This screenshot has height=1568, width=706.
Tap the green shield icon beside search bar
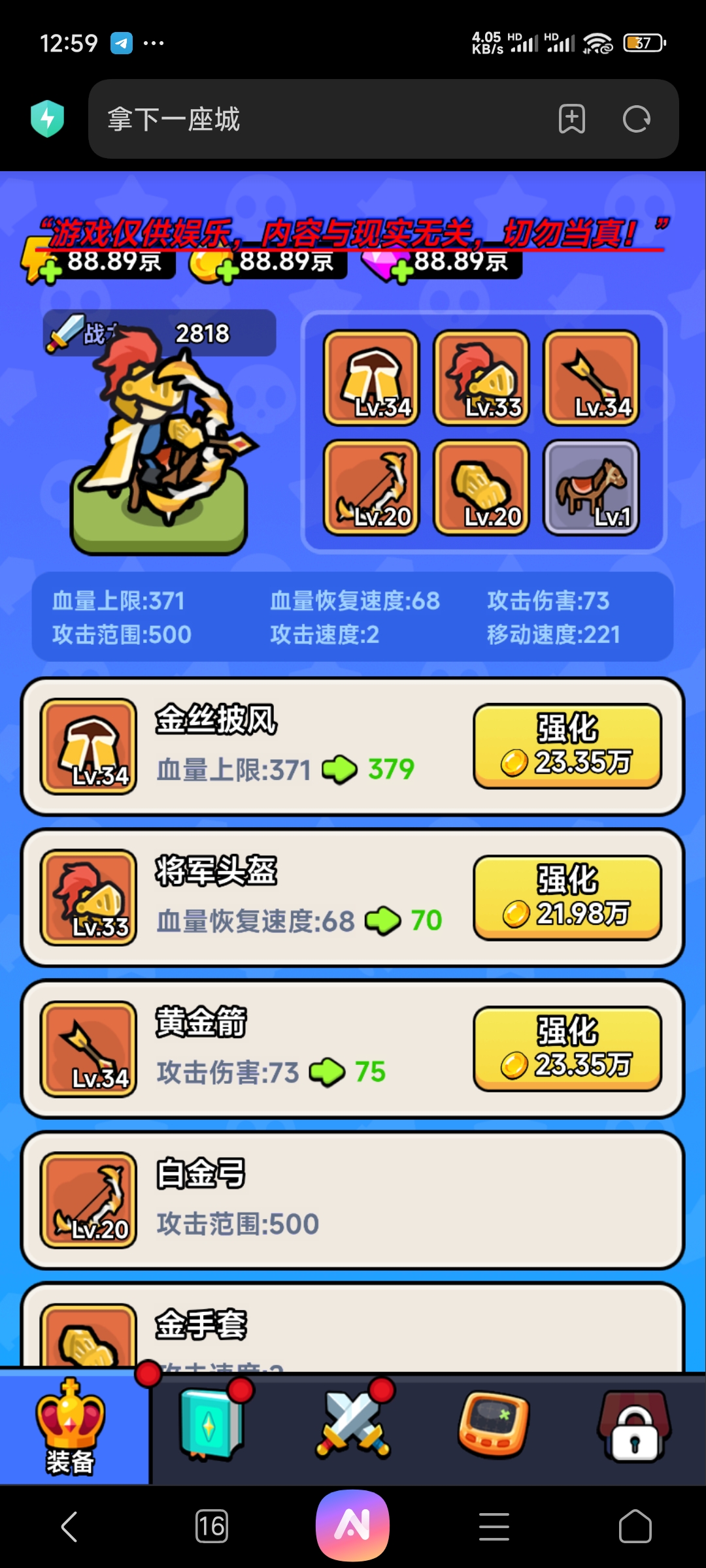[x=47, y=120]
